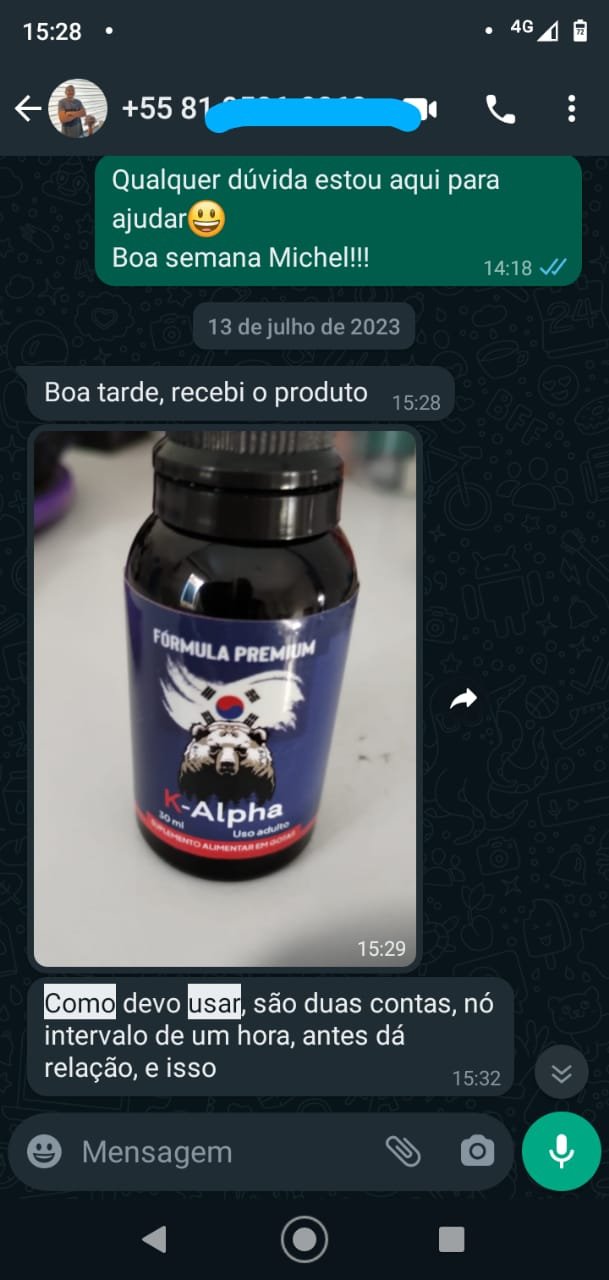The height and width of the screenshot is (1280, 609).
Task: Open the contact's profile picture
Action: click(78, 108)
